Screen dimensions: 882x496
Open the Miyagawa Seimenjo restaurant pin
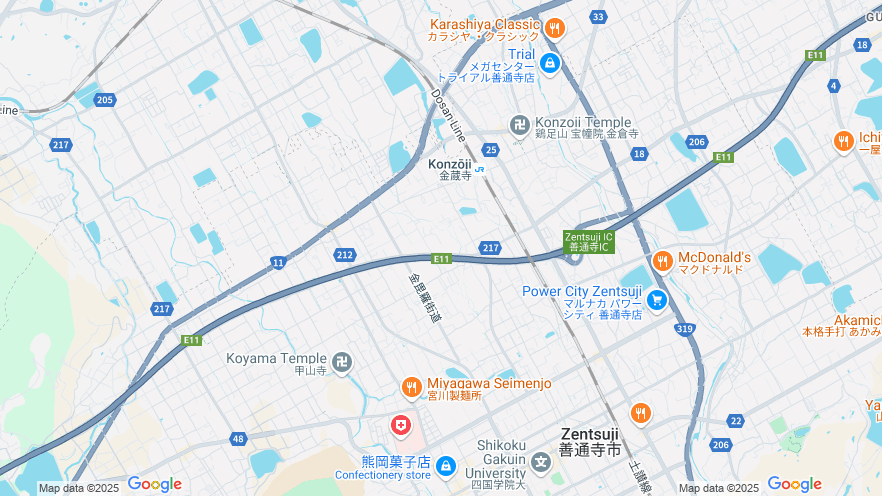coord(411,387)
